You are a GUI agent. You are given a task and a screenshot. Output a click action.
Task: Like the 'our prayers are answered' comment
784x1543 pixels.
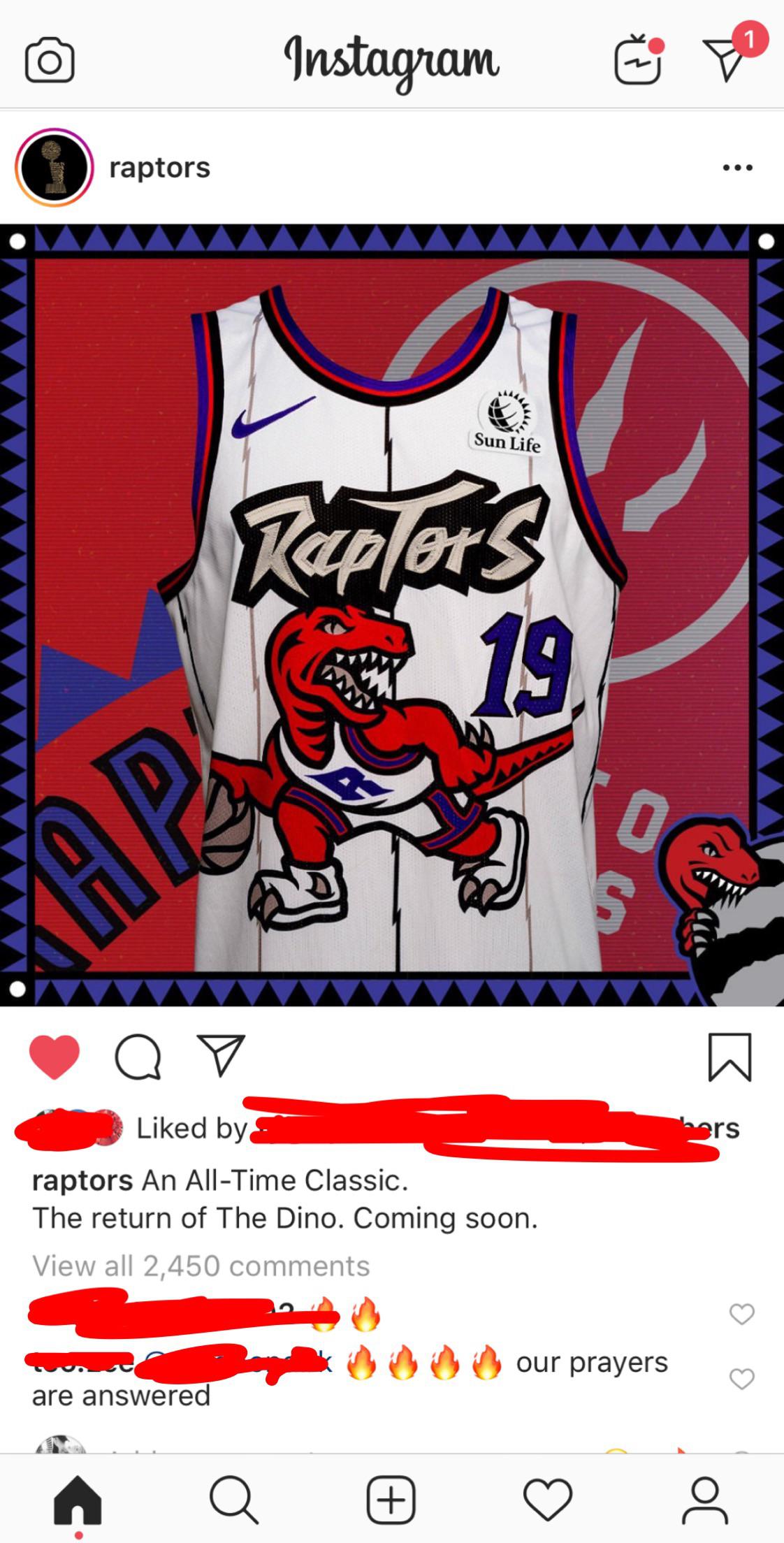tap(741, 1379)
